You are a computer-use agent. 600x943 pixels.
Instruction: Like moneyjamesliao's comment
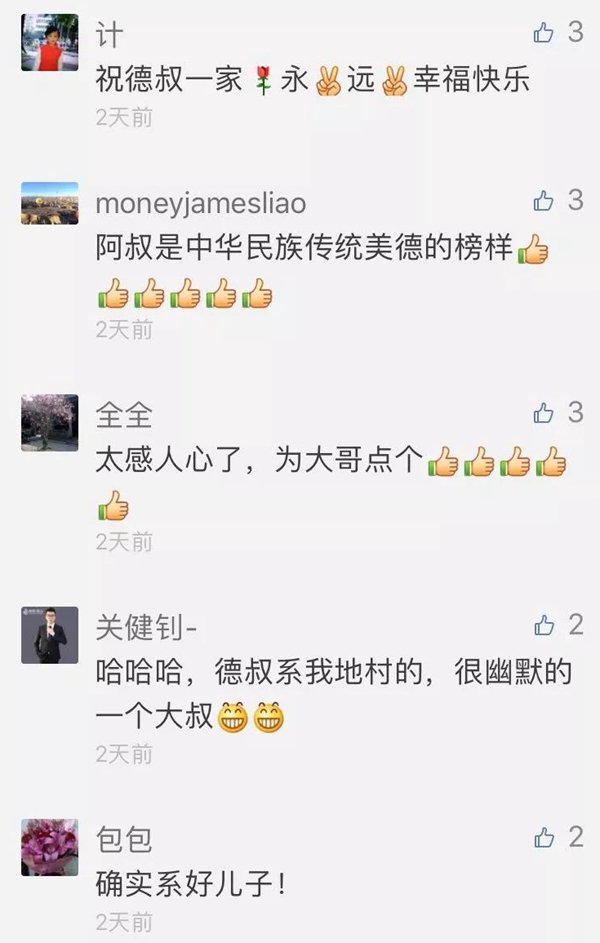click(x=544, y=202)
